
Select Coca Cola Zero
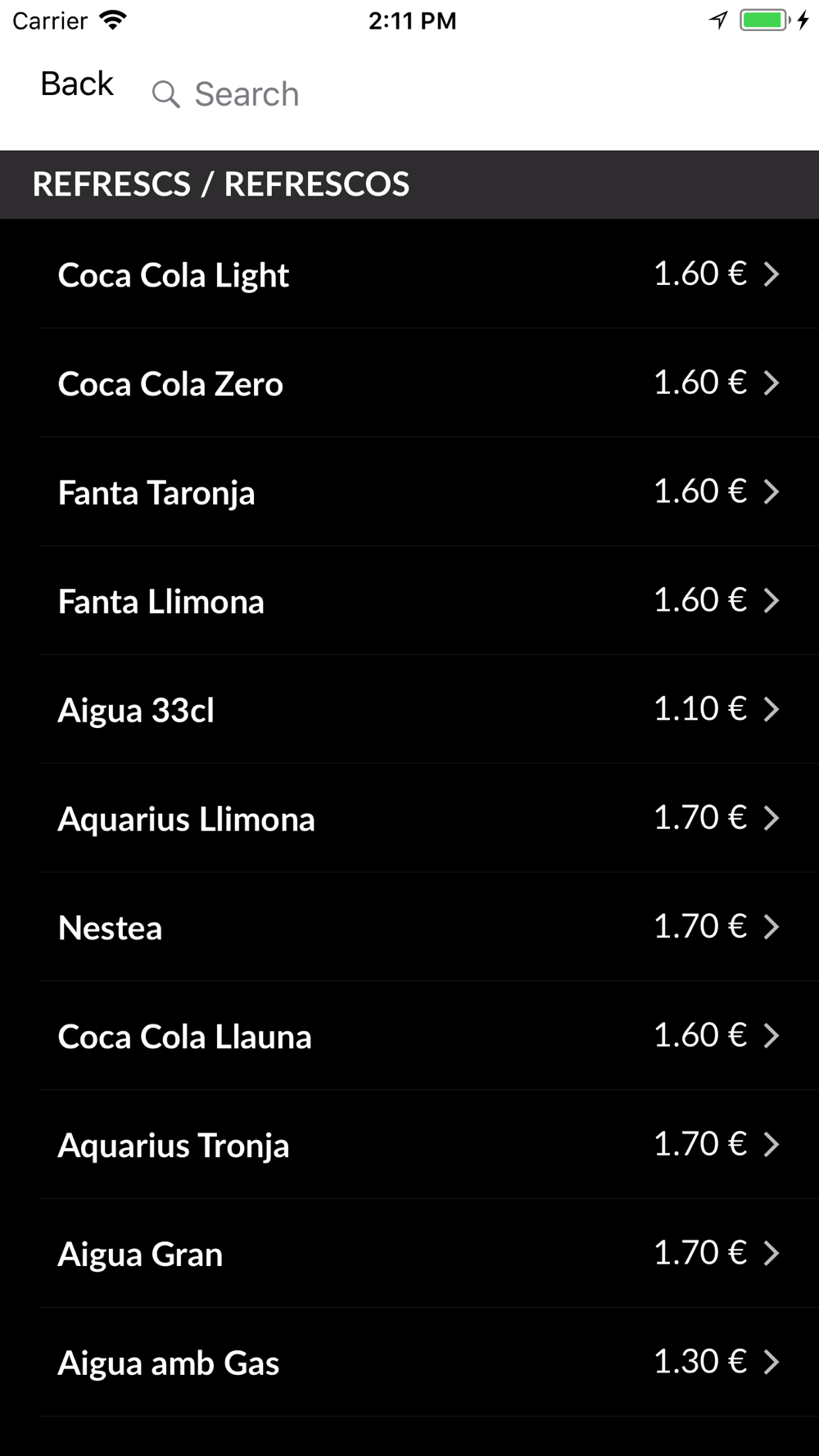click(x=409, y=383)
